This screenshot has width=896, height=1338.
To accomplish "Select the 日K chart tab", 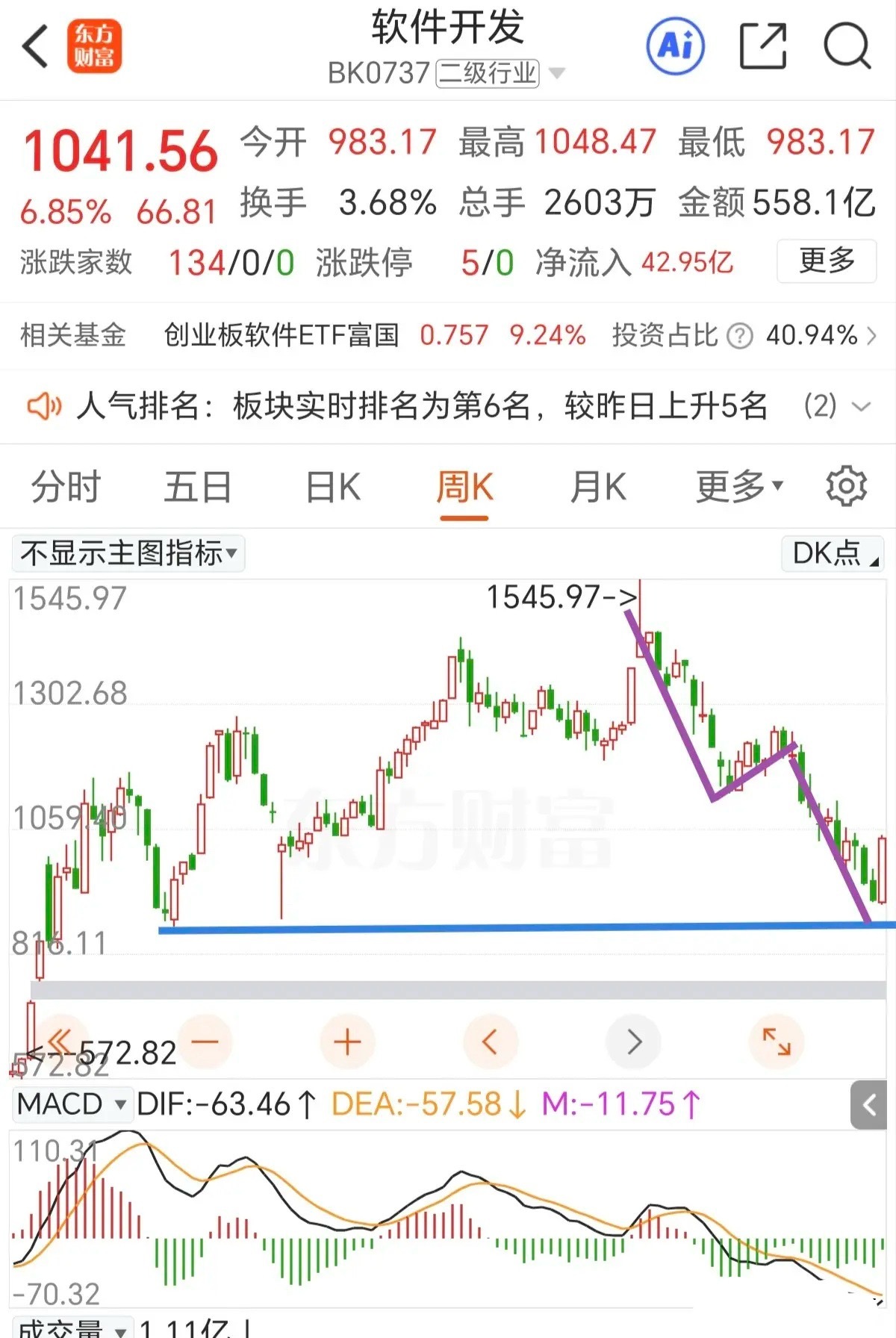I will (x=333, y=487).
